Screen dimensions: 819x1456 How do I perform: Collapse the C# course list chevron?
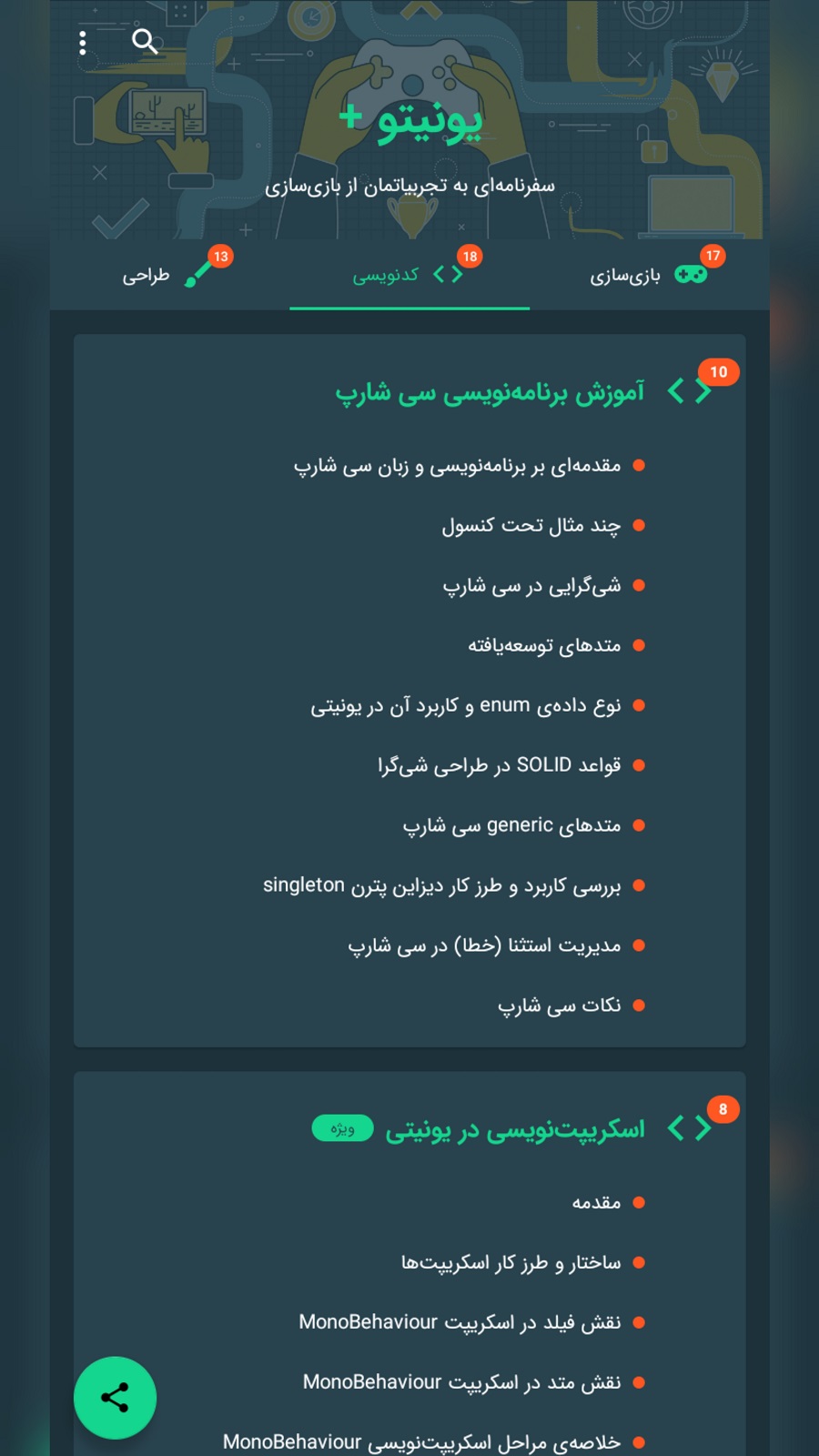[x=689, y=390]
